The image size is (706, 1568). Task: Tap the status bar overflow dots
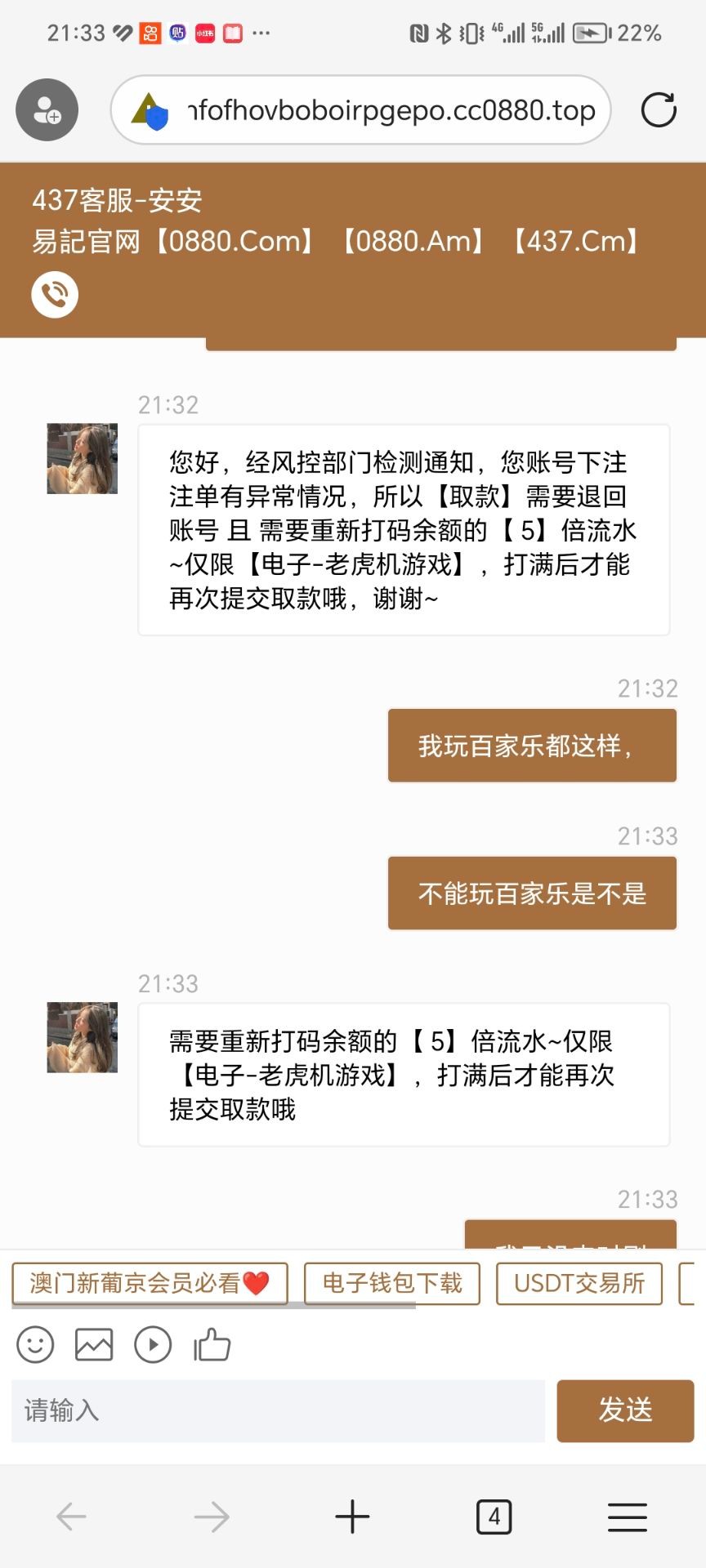[x=261, y=33]
